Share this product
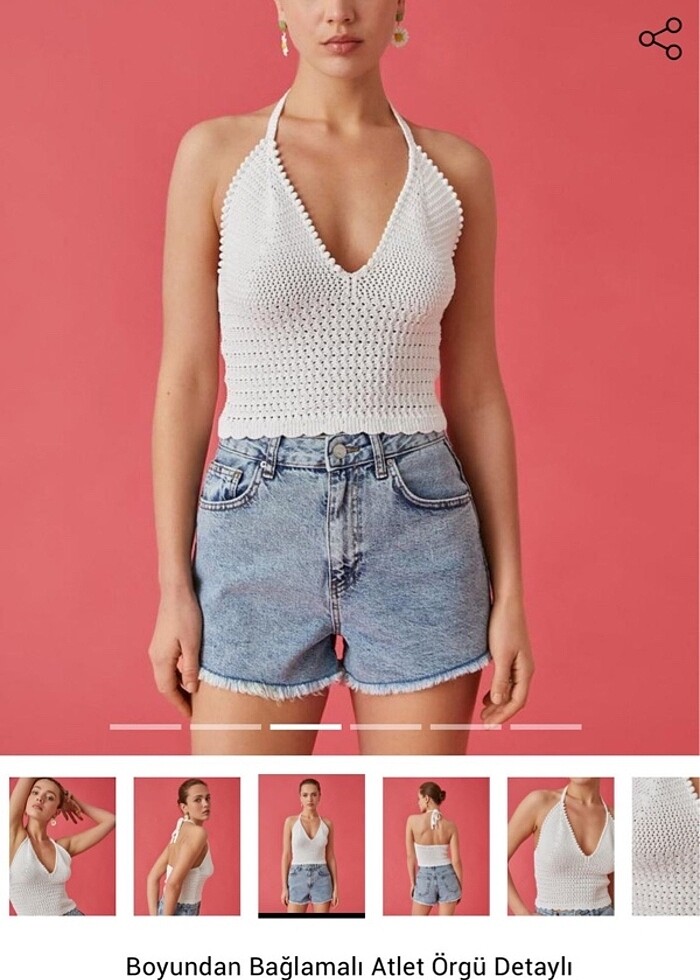This screenshot has width=700, height=980. (x=660, y=39)
